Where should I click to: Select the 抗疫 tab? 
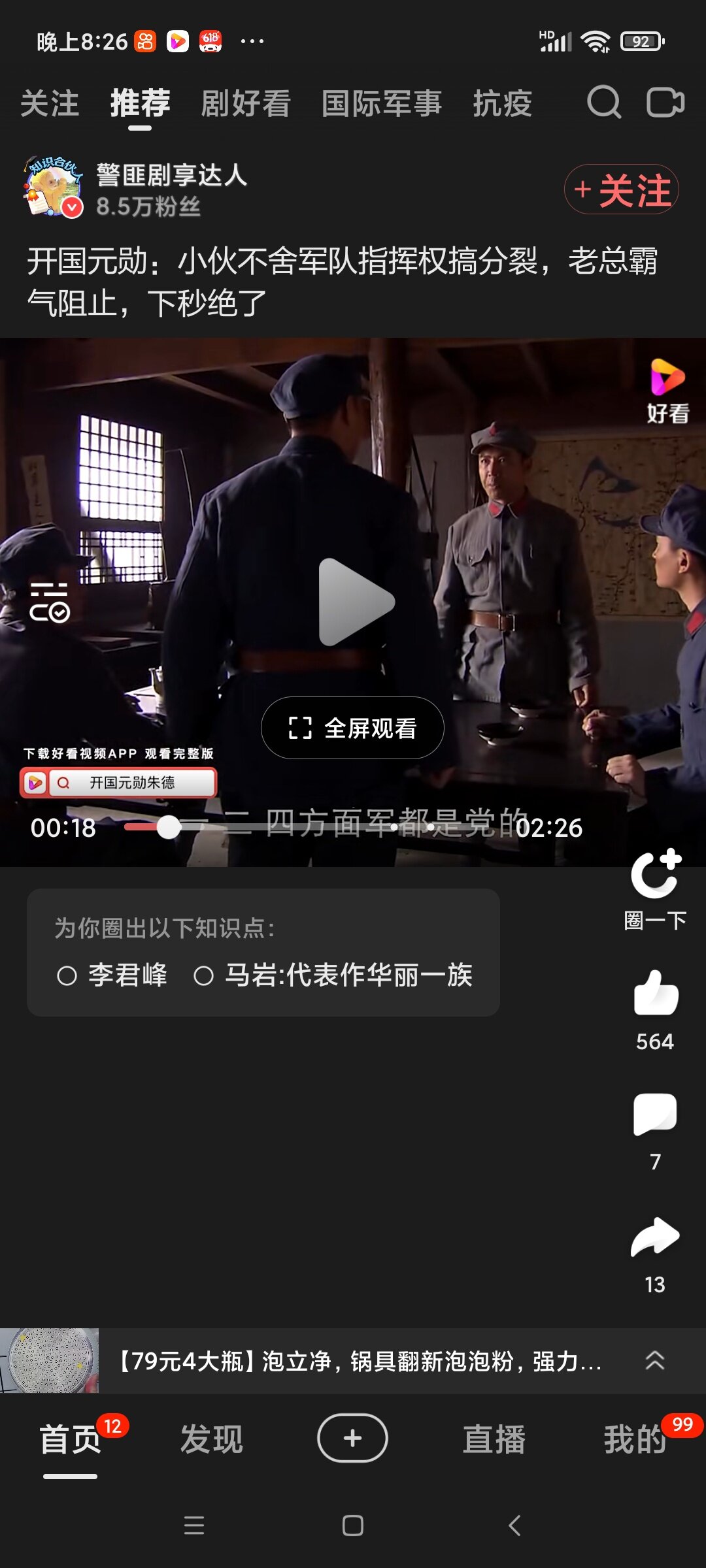point(502,104)
